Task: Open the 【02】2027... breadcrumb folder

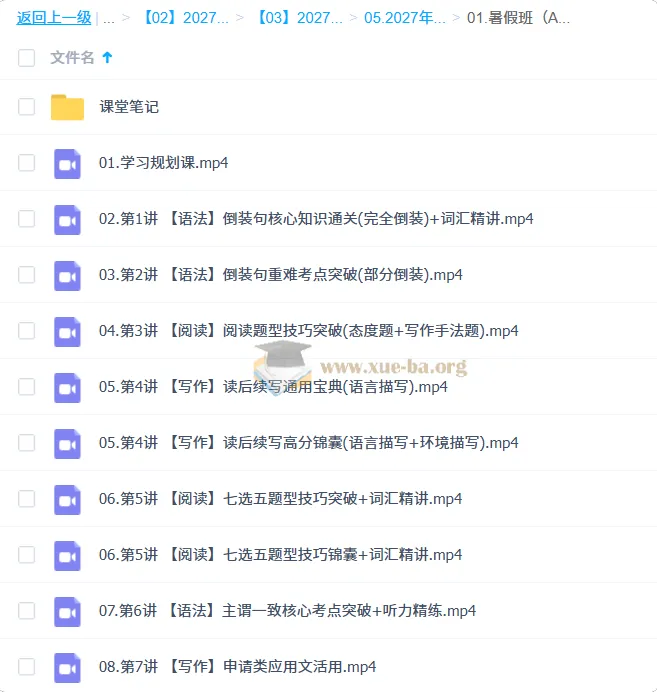Action: pyautogui.click(x=186, y=18)
